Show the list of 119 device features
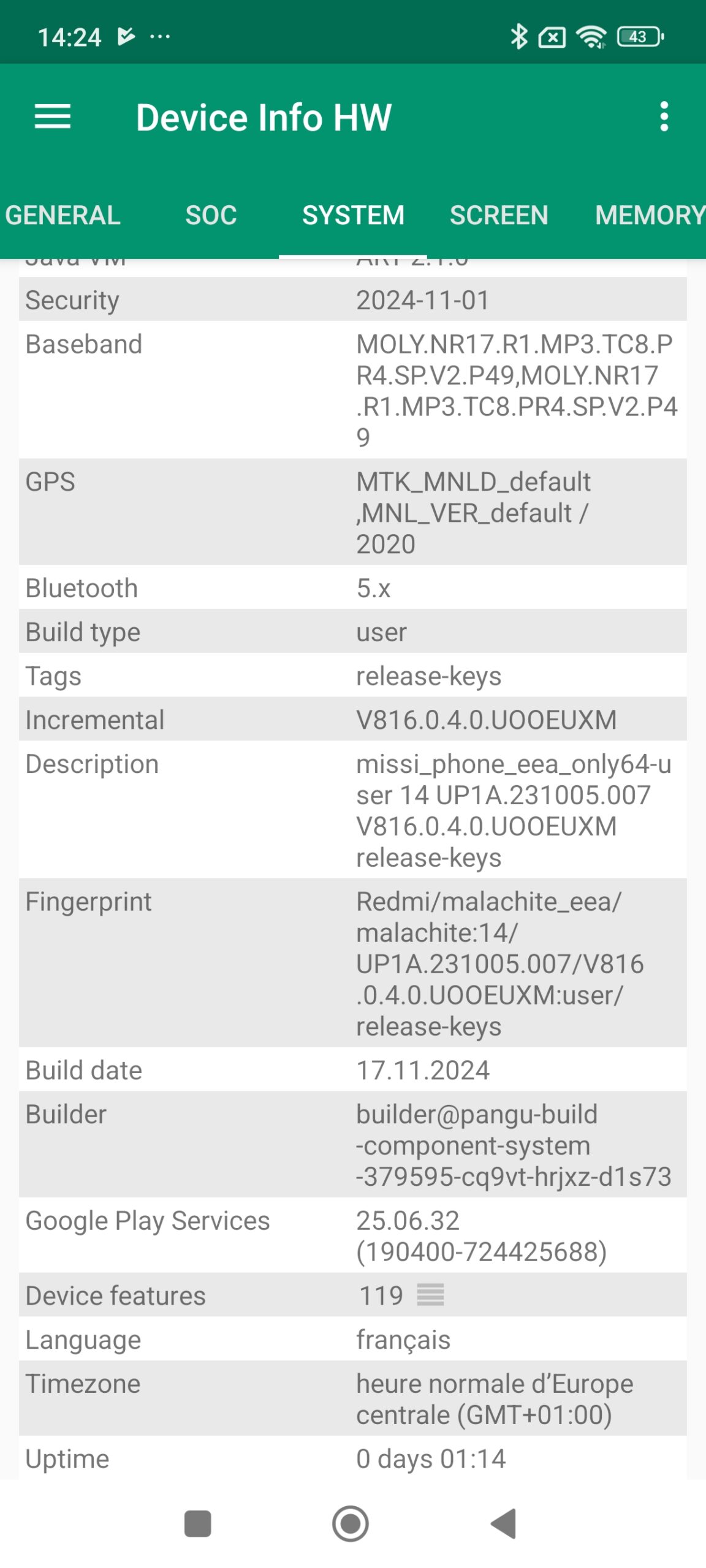Screen dimensions: 706x1568 click(430, 1295)
